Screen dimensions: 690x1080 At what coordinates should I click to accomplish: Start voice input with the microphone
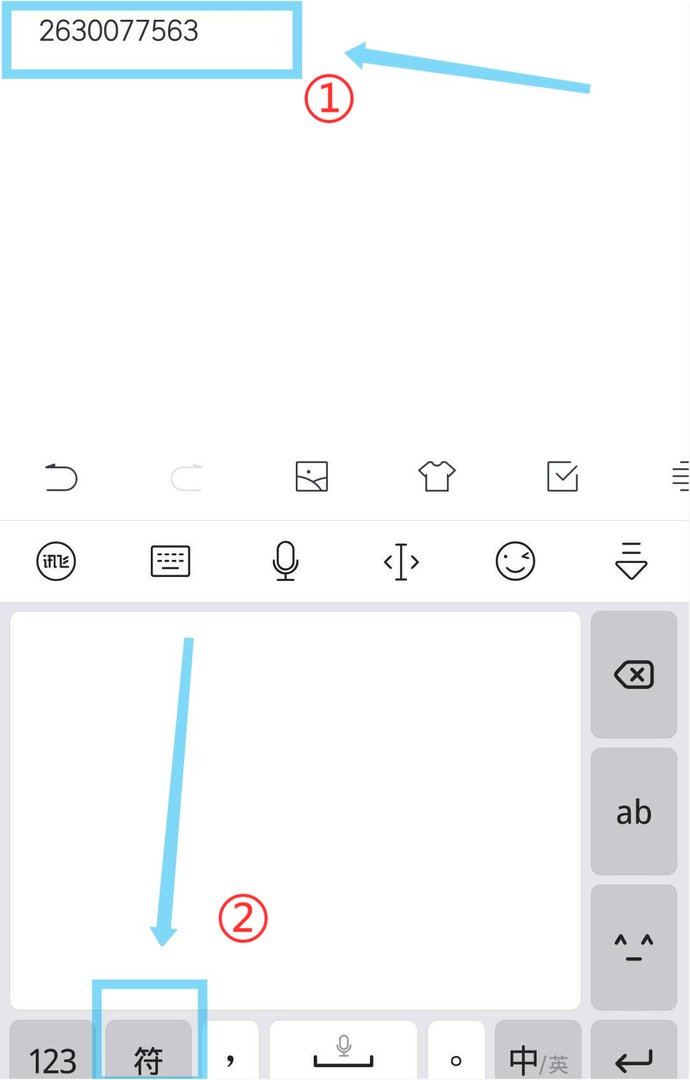(x=285, y=562)
